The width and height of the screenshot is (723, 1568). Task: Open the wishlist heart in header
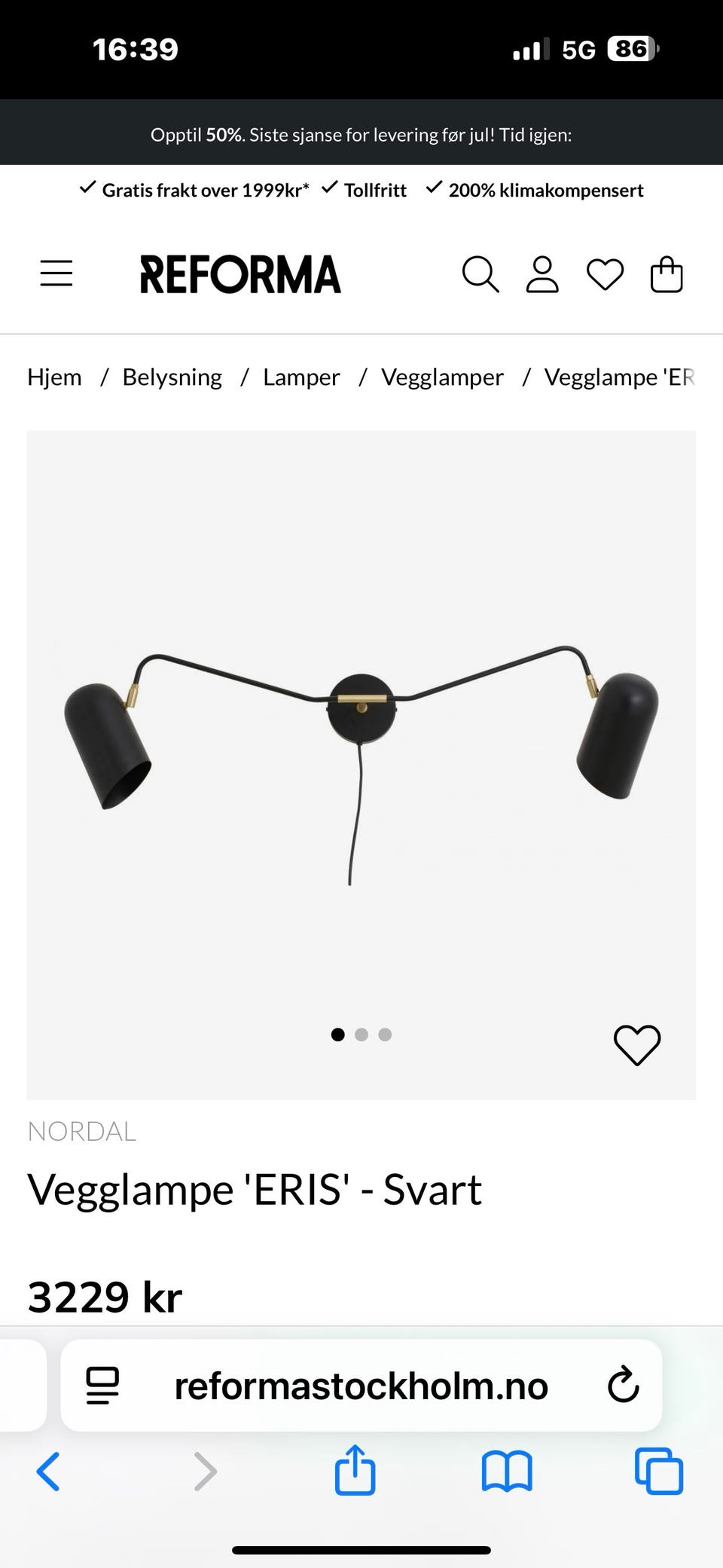[605, 274]
